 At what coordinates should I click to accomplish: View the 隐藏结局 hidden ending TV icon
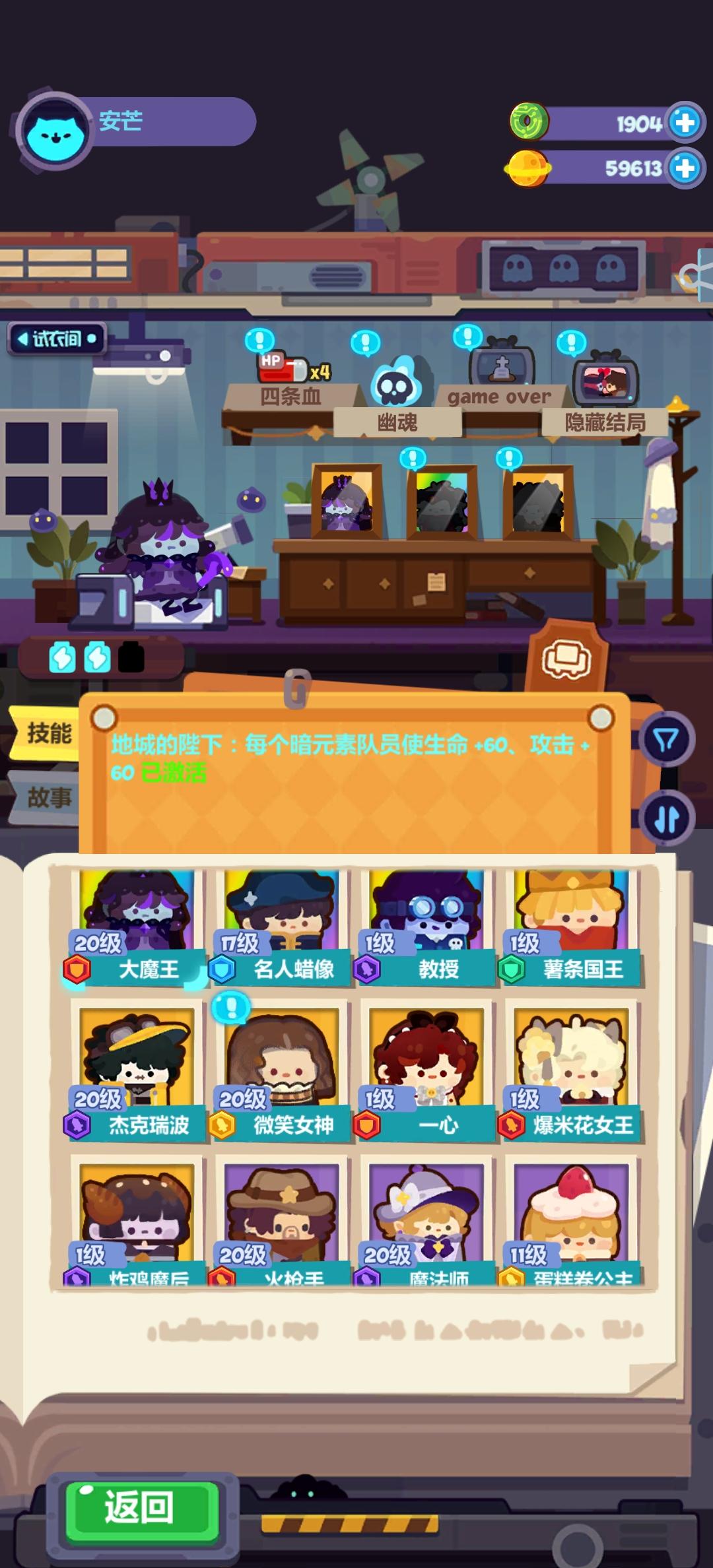(x=604, y=383)
